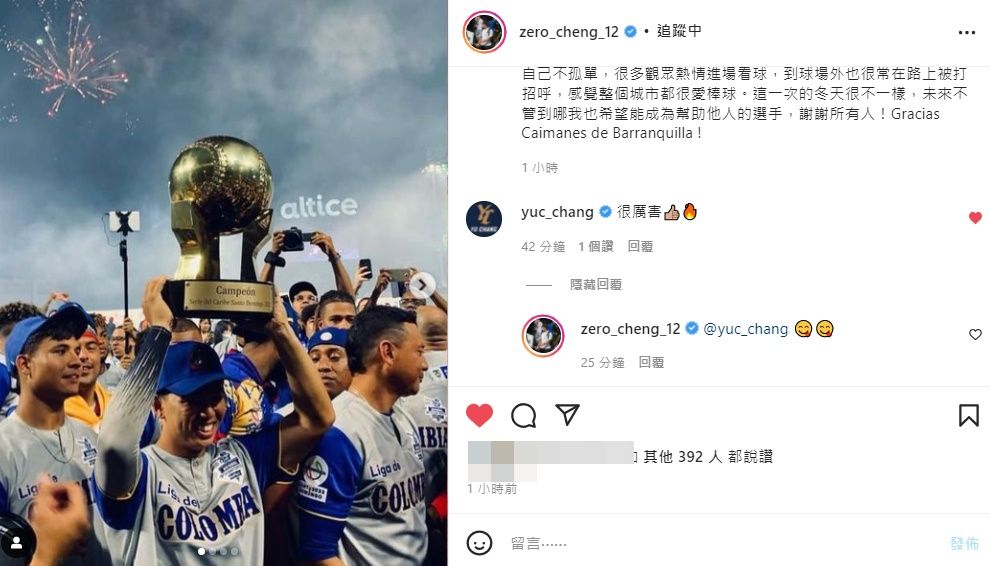
Task: Open yuc_chang's profile from the comment
Action: 558,212
